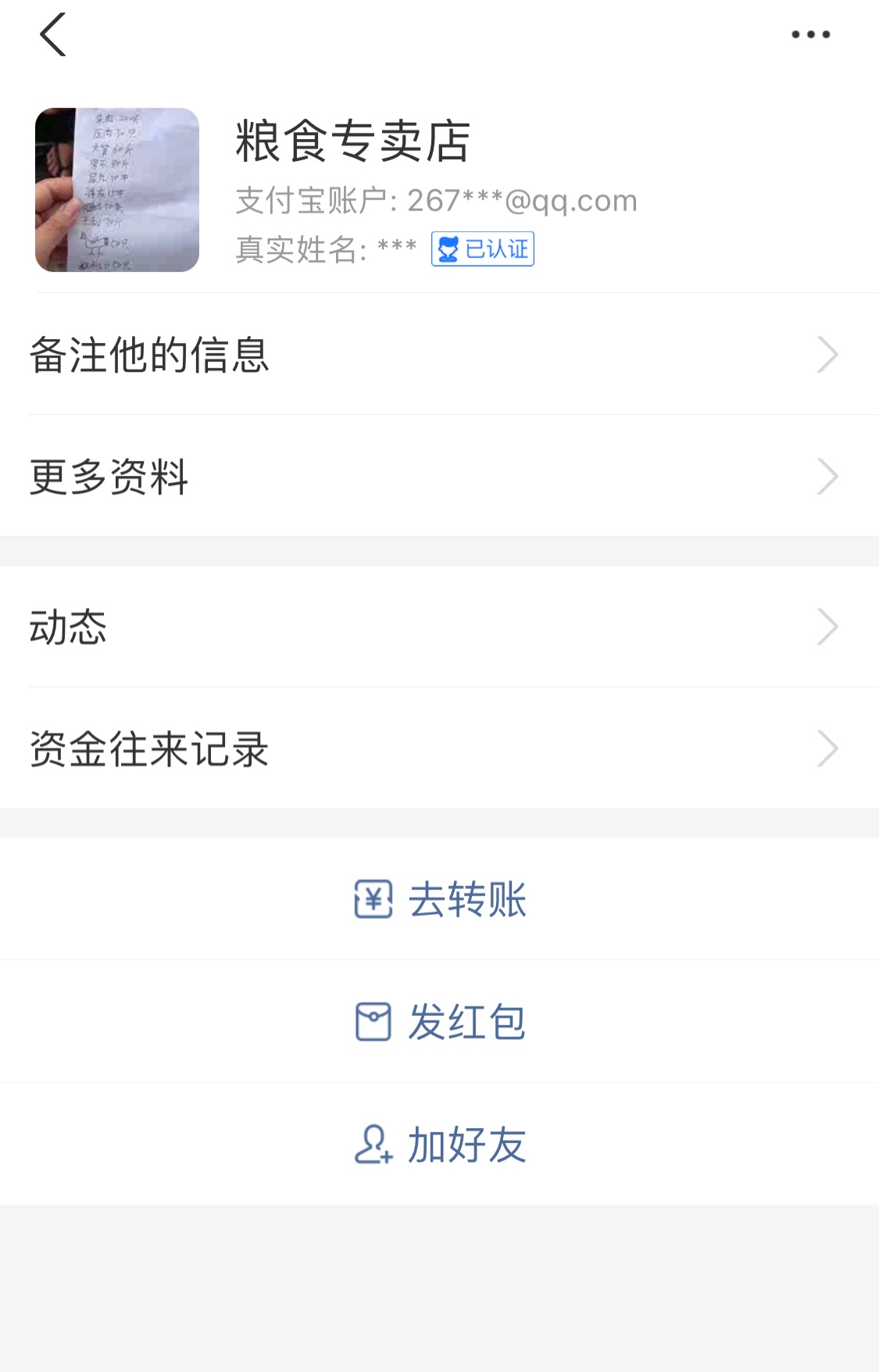Open the three-dot overflow menu
The width and height of the screenshot is (879, 1372).
[810, 34]
